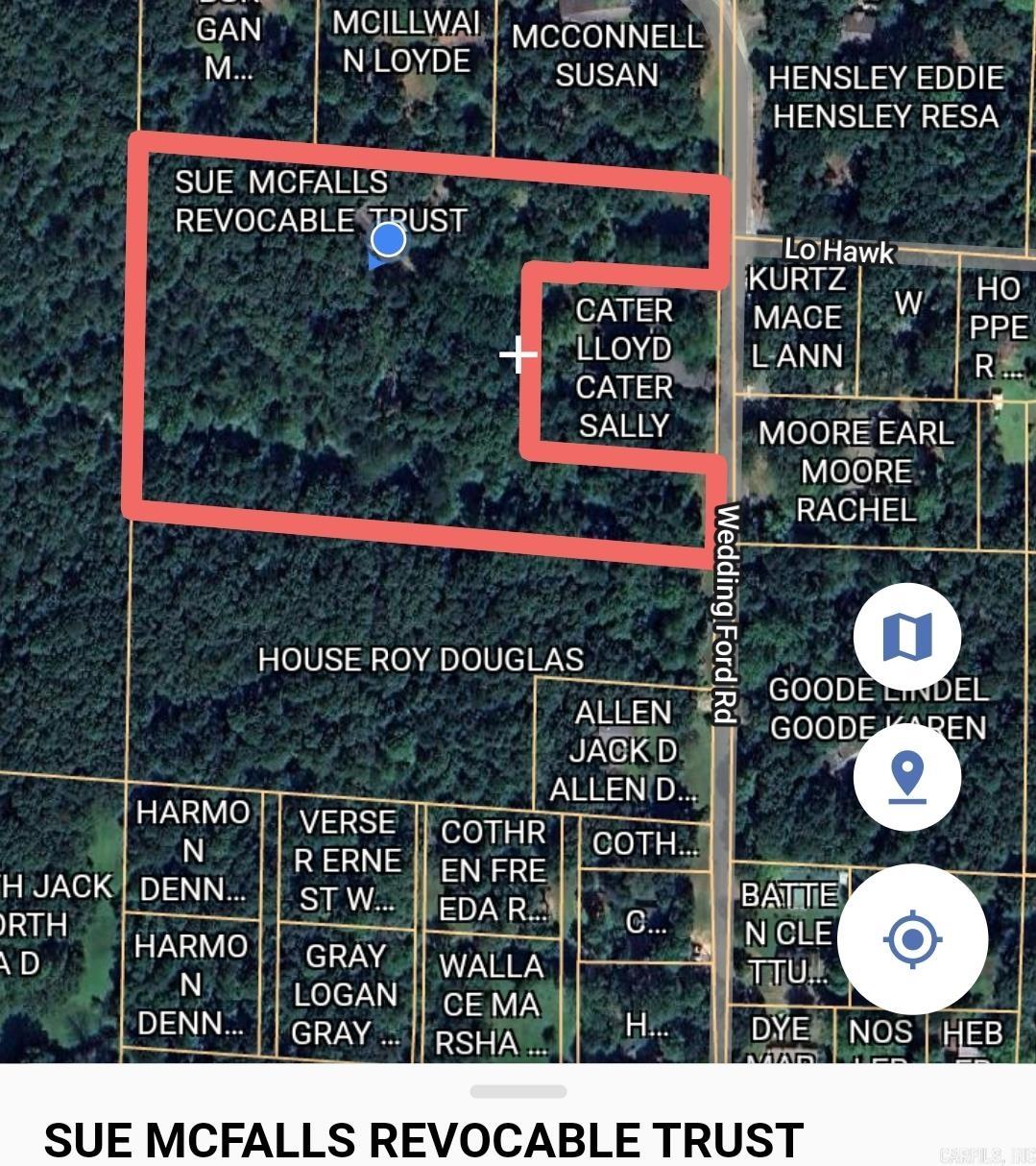The height and width of the screenshot is (1166, 1036).
Task: Select the Moore Earl Moore Rachel parcel
Action: [x=855, y=472]
